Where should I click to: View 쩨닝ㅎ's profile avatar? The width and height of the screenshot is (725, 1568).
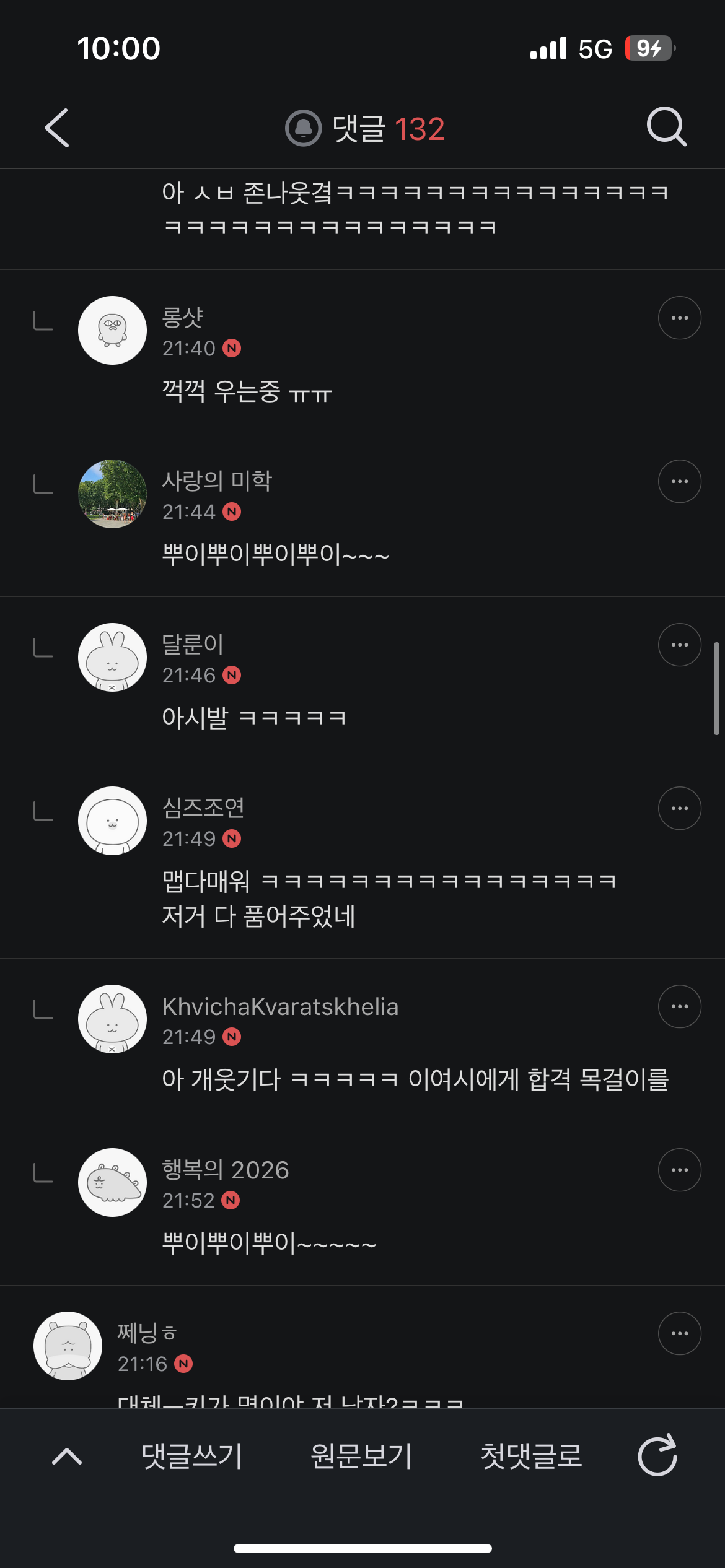[68, 1346]
